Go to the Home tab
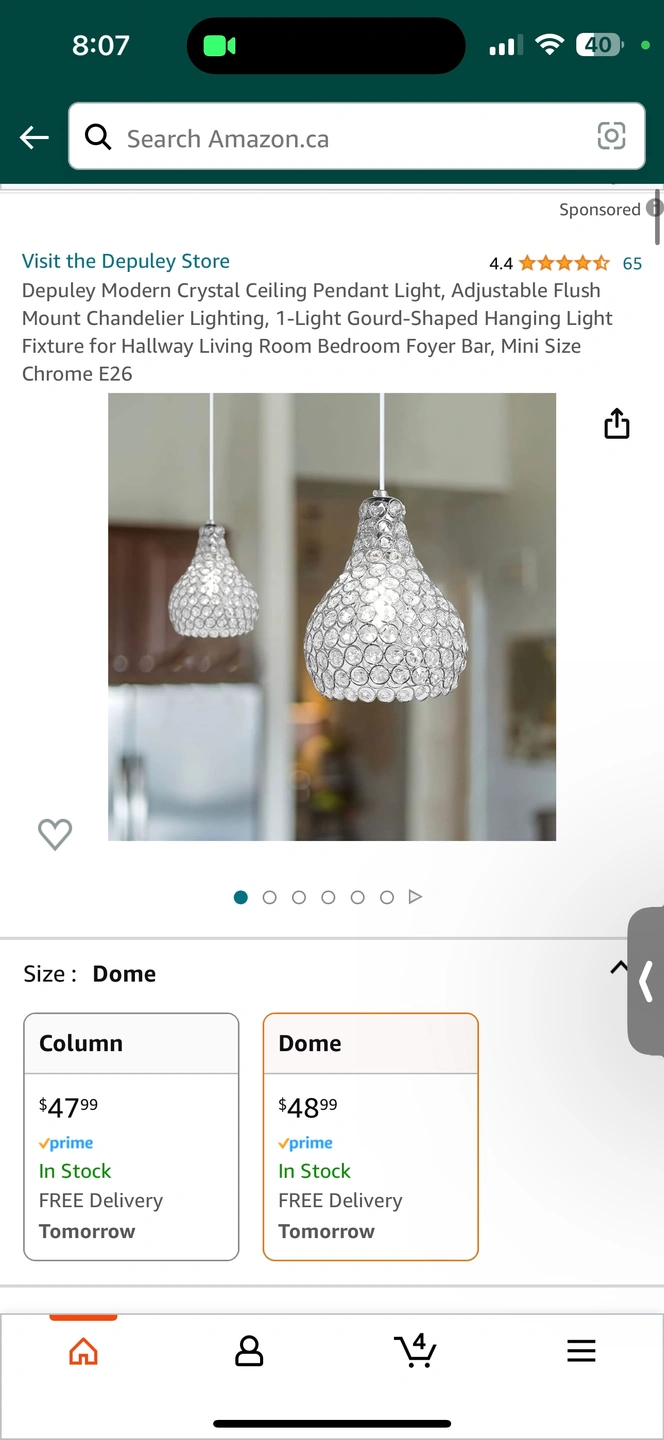This screenshot has height=1440, width=664. click(x=83, y=1352)
